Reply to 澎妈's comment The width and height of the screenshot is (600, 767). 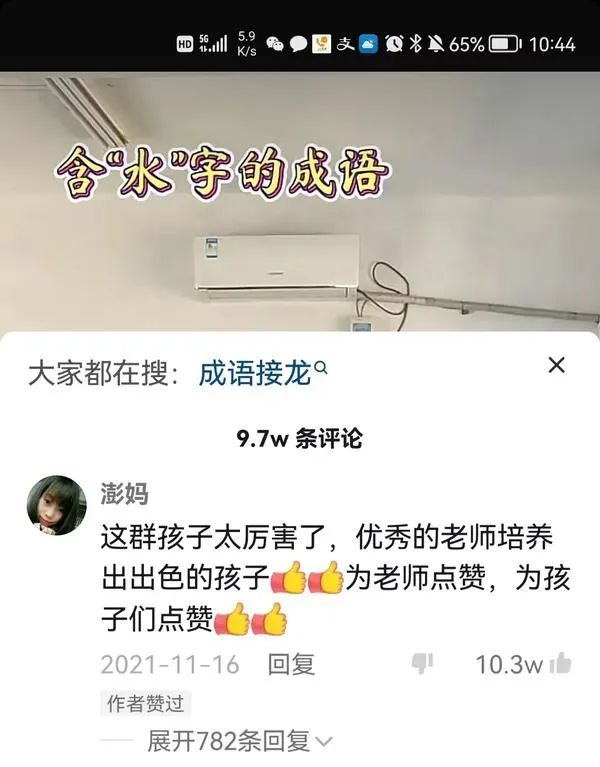[290, 664]
